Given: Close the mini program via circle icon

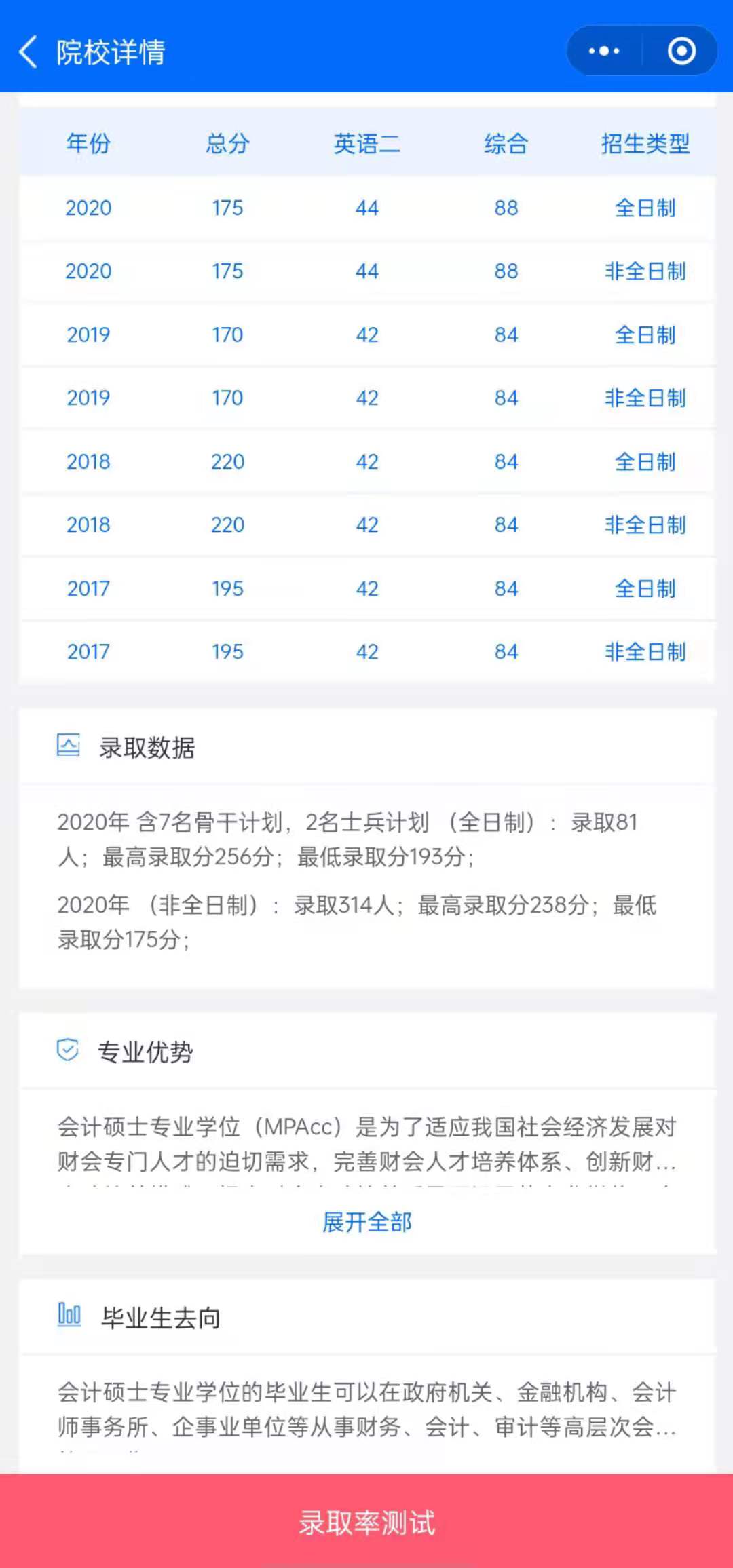Looking at the screenshot, I should coord(681,51).
